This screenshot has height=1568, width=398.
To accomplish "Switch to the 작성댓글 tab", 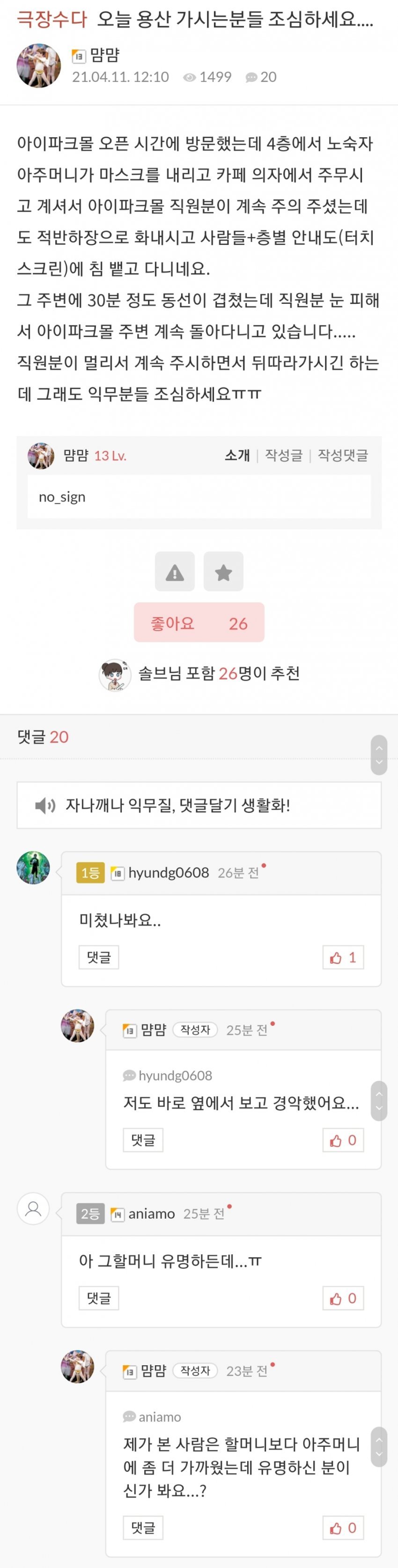I will 343,455.
